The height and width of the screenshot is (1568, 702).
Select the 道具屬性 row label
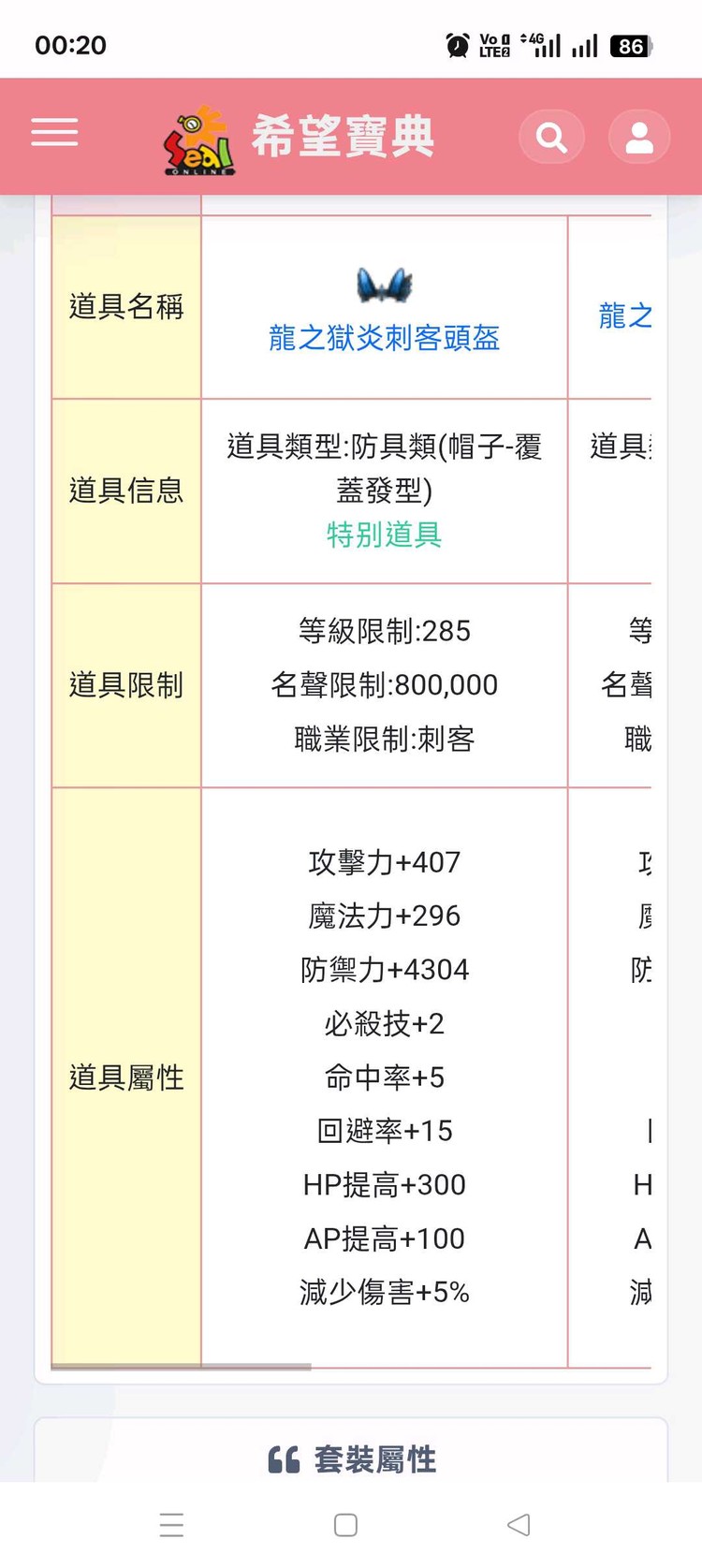tap(126, 1077)
